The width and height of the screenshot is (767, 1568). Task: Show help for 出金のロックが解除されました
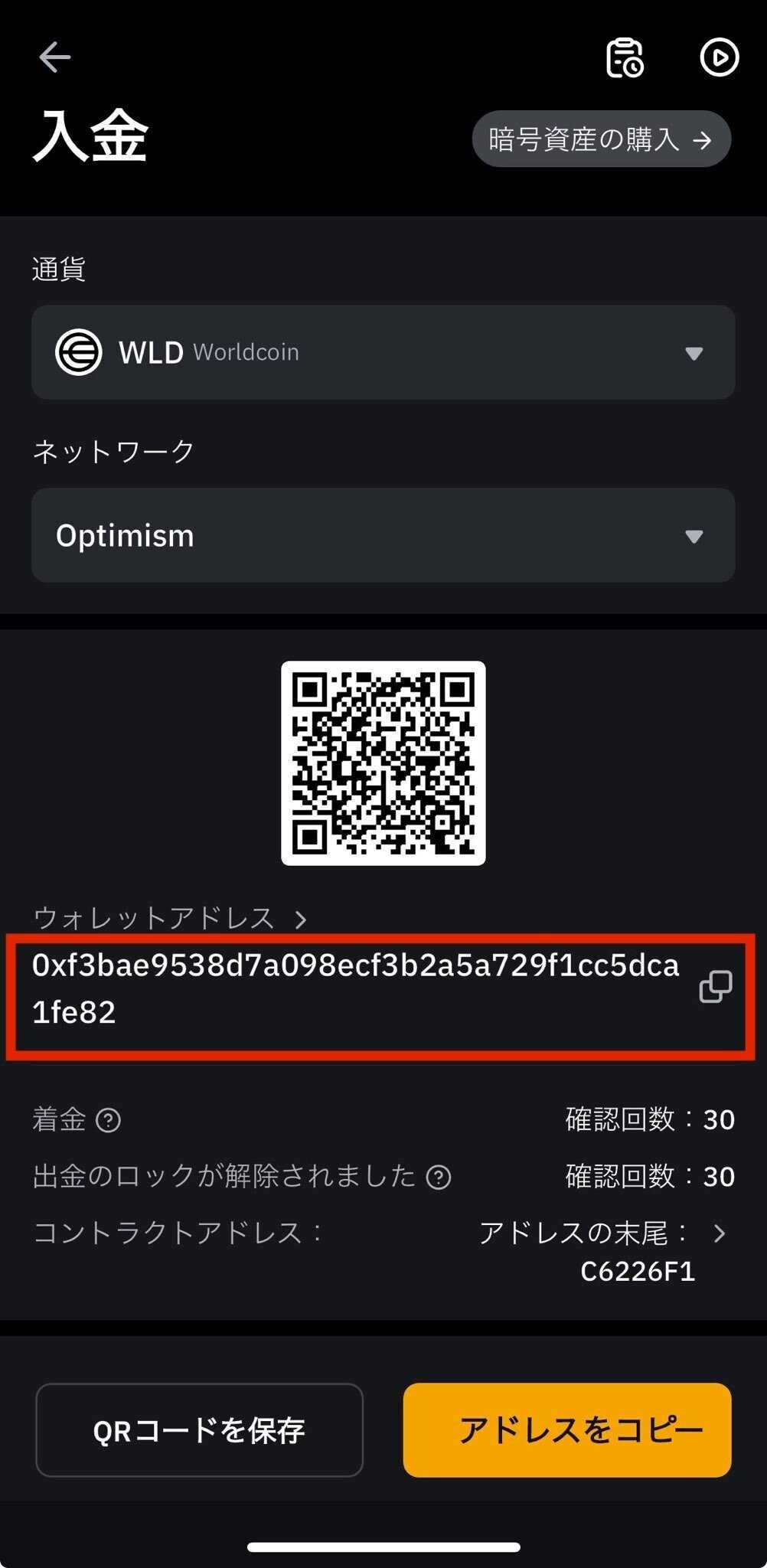click(439, 1177)
